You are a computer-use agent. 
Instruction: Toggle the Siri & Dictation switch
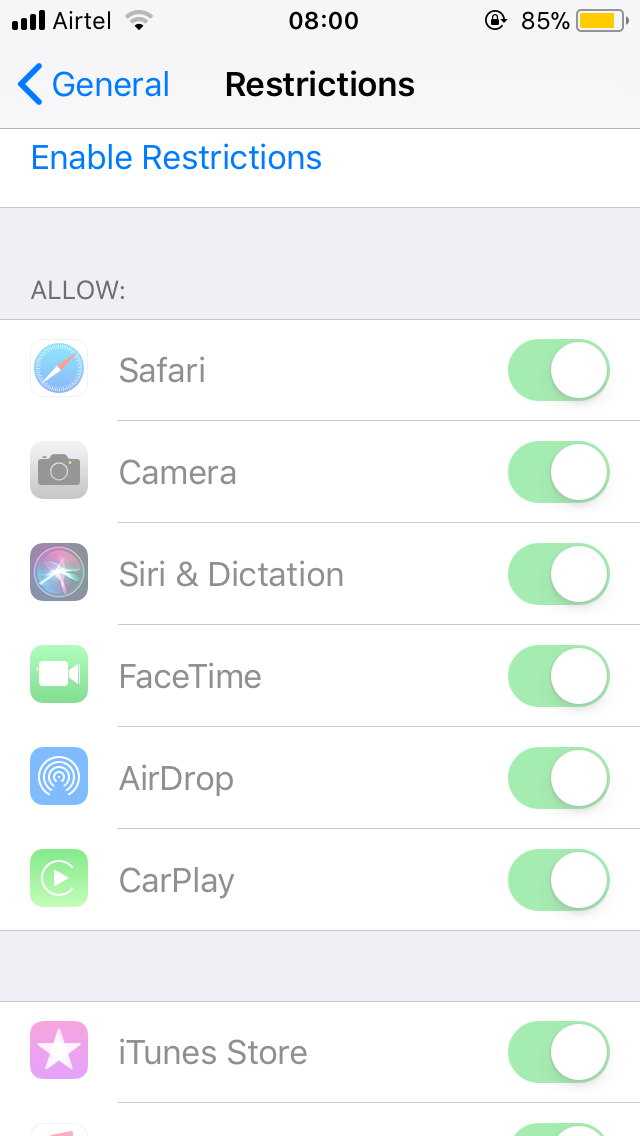tap(558, 574)
